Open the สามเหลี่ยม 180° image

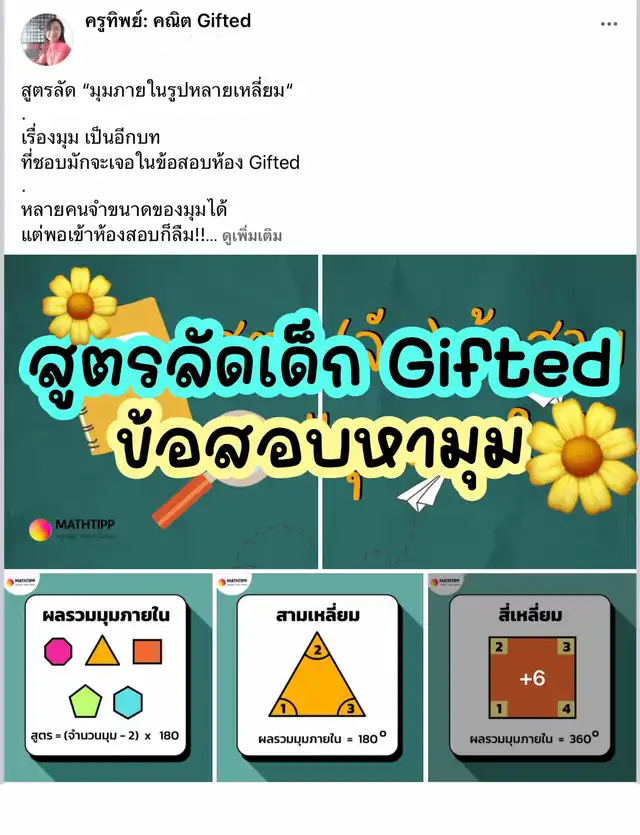pyautogui.click(x=319, y=677)
